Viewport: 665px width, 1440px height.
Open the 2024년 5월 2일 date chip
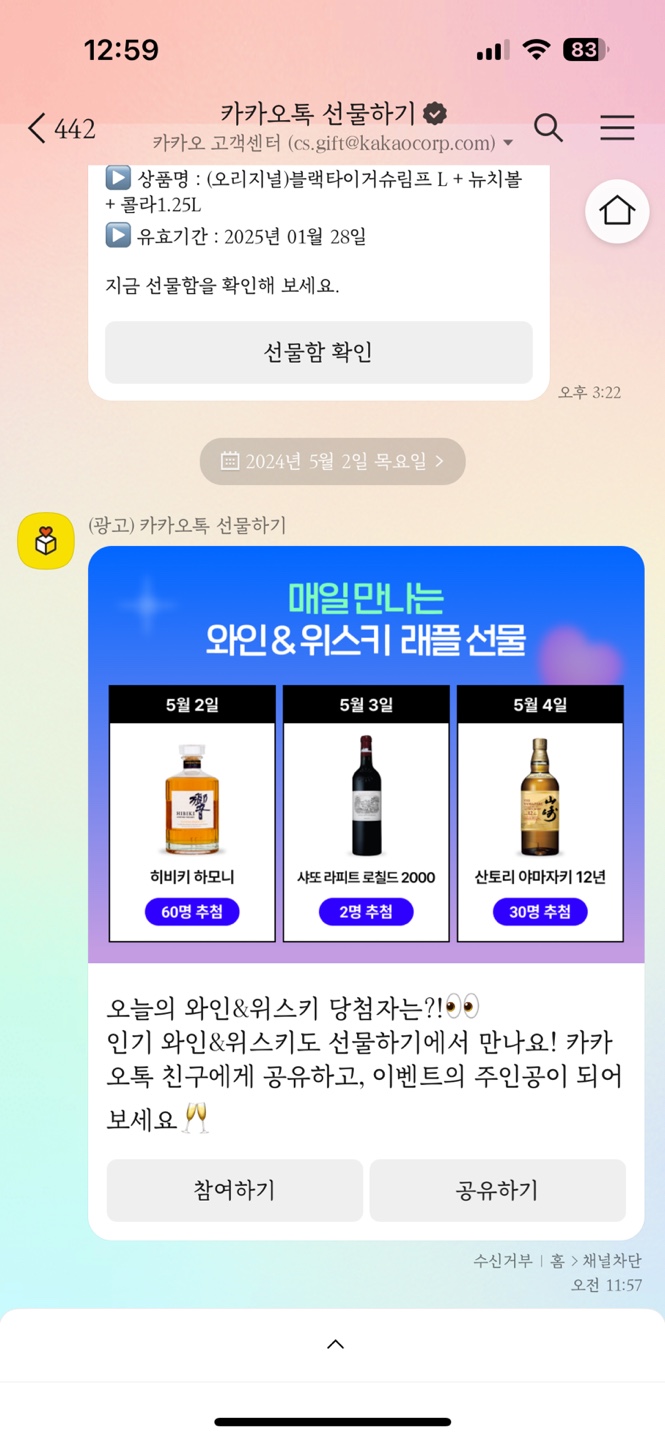click(x=332, y=461)
